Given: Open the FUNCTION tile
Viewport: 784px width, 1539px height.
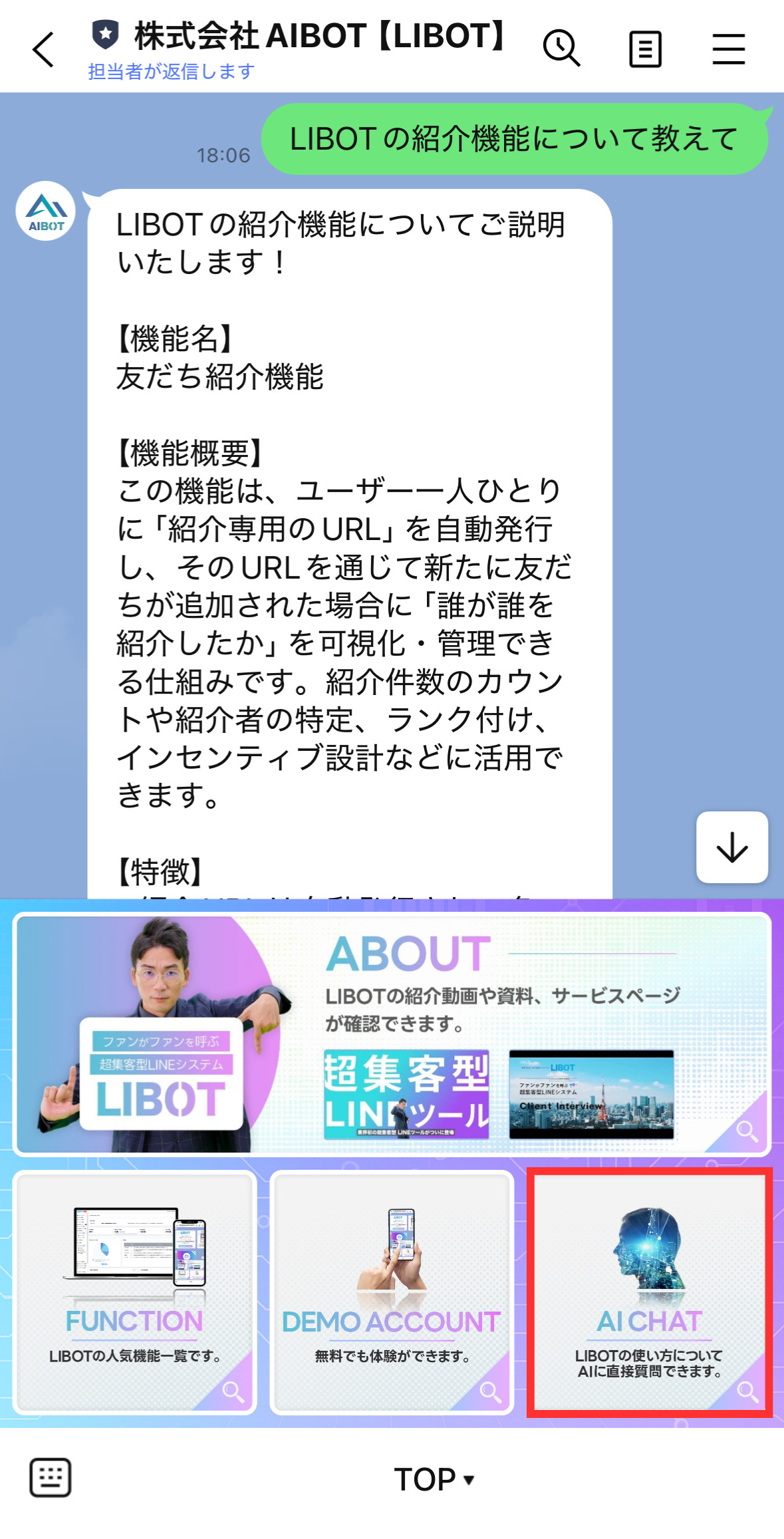Looking at the screenshot, I should (134, 1292).
